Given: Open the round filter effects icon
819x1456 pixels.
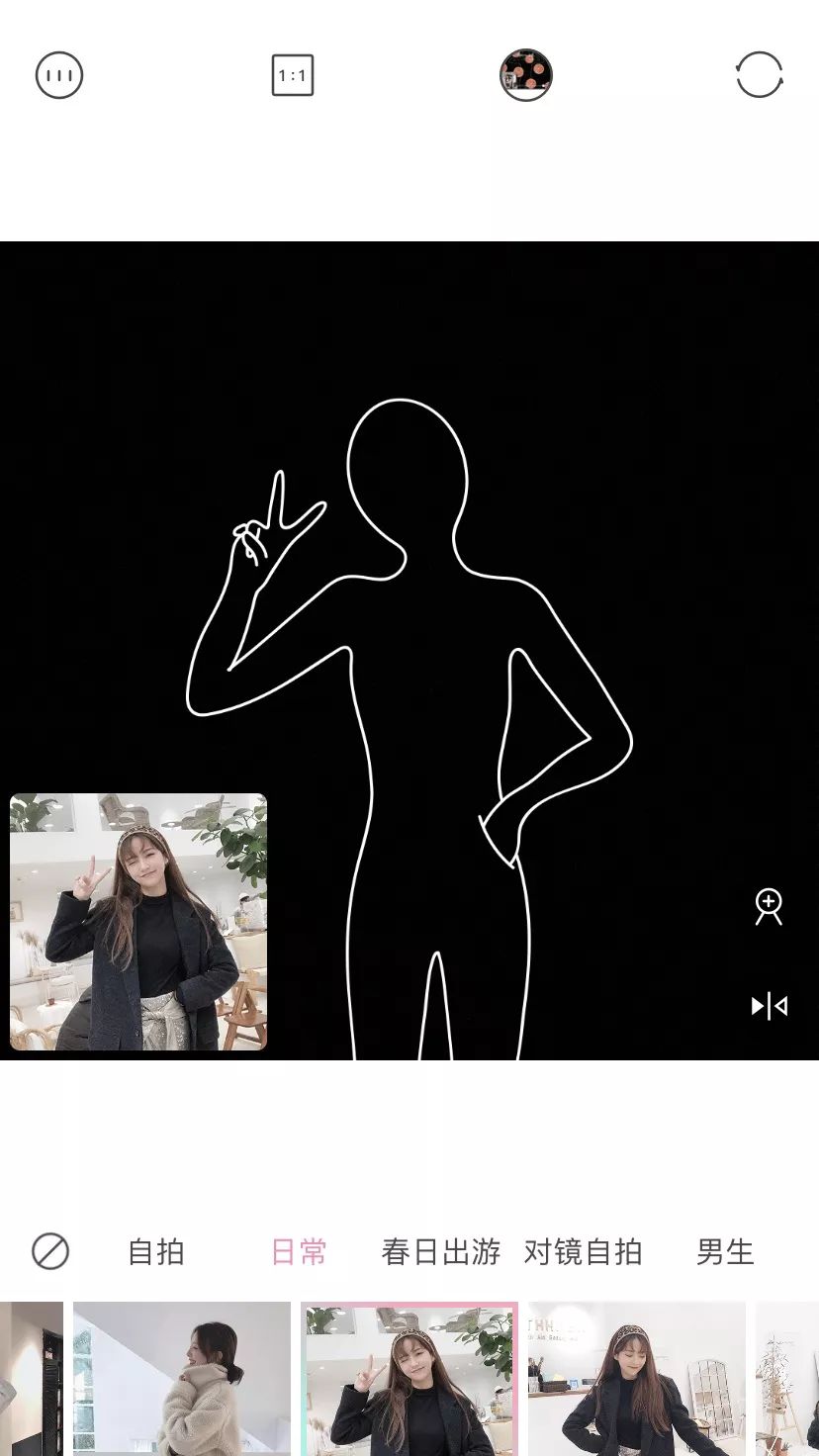Looking at the screenshot, I should [525, 75].
